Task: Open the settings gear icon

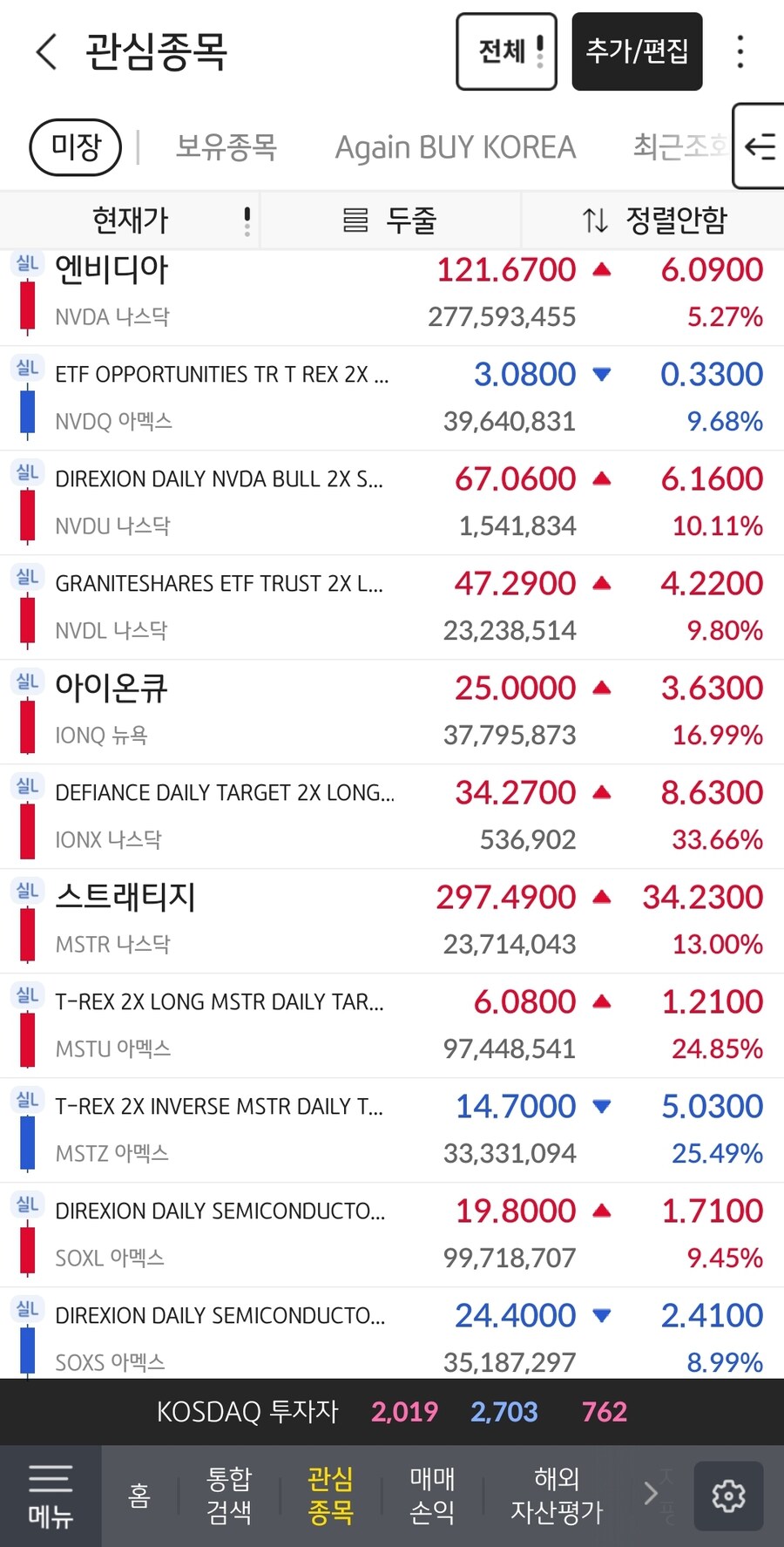Action: coord(728,1496)
